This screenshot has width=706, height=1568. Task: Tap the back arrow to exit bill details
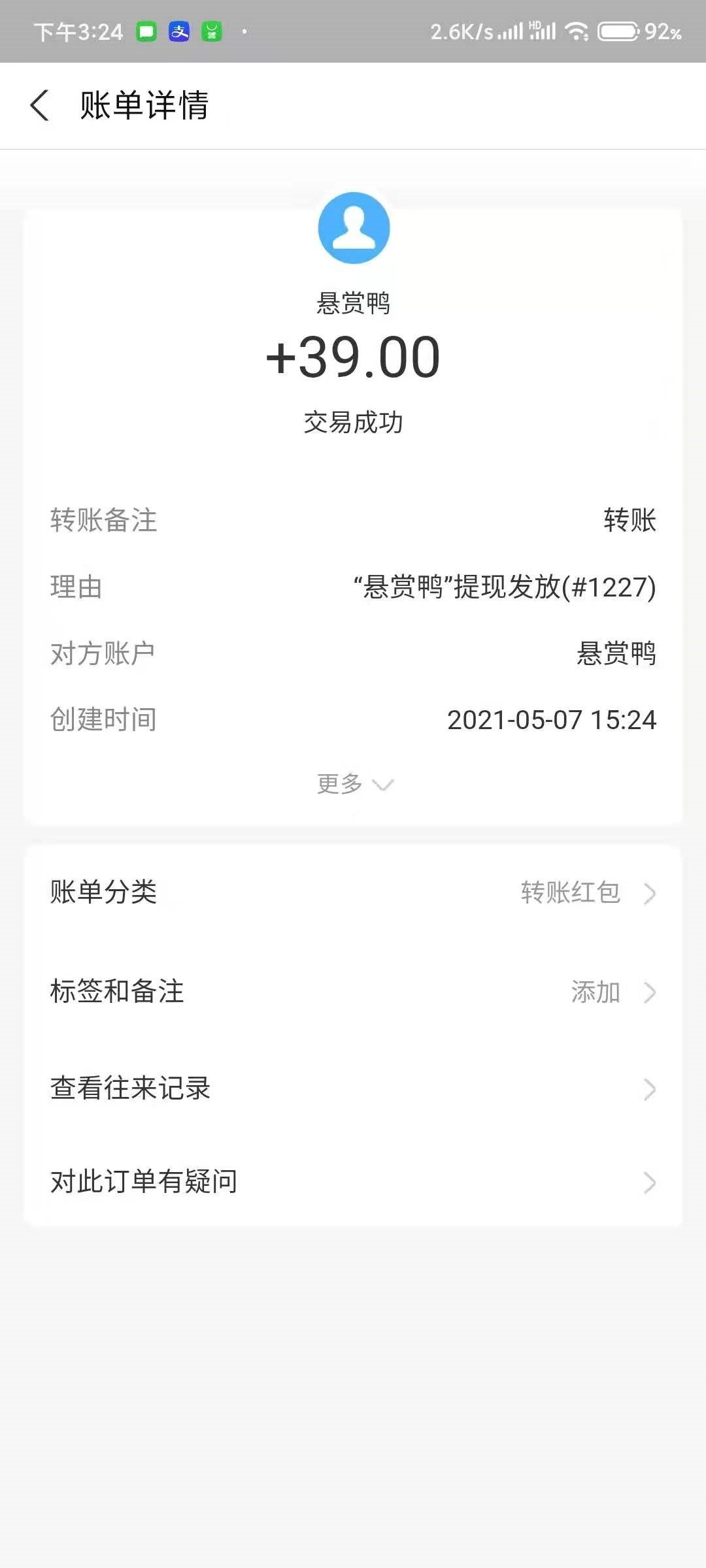41,106
